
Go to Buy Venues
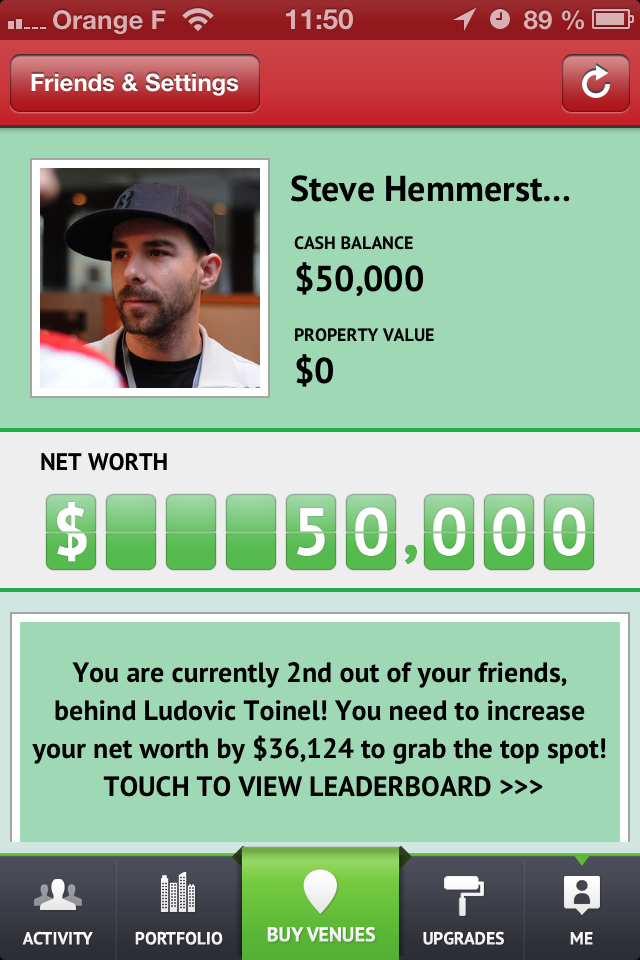(321, 905)
